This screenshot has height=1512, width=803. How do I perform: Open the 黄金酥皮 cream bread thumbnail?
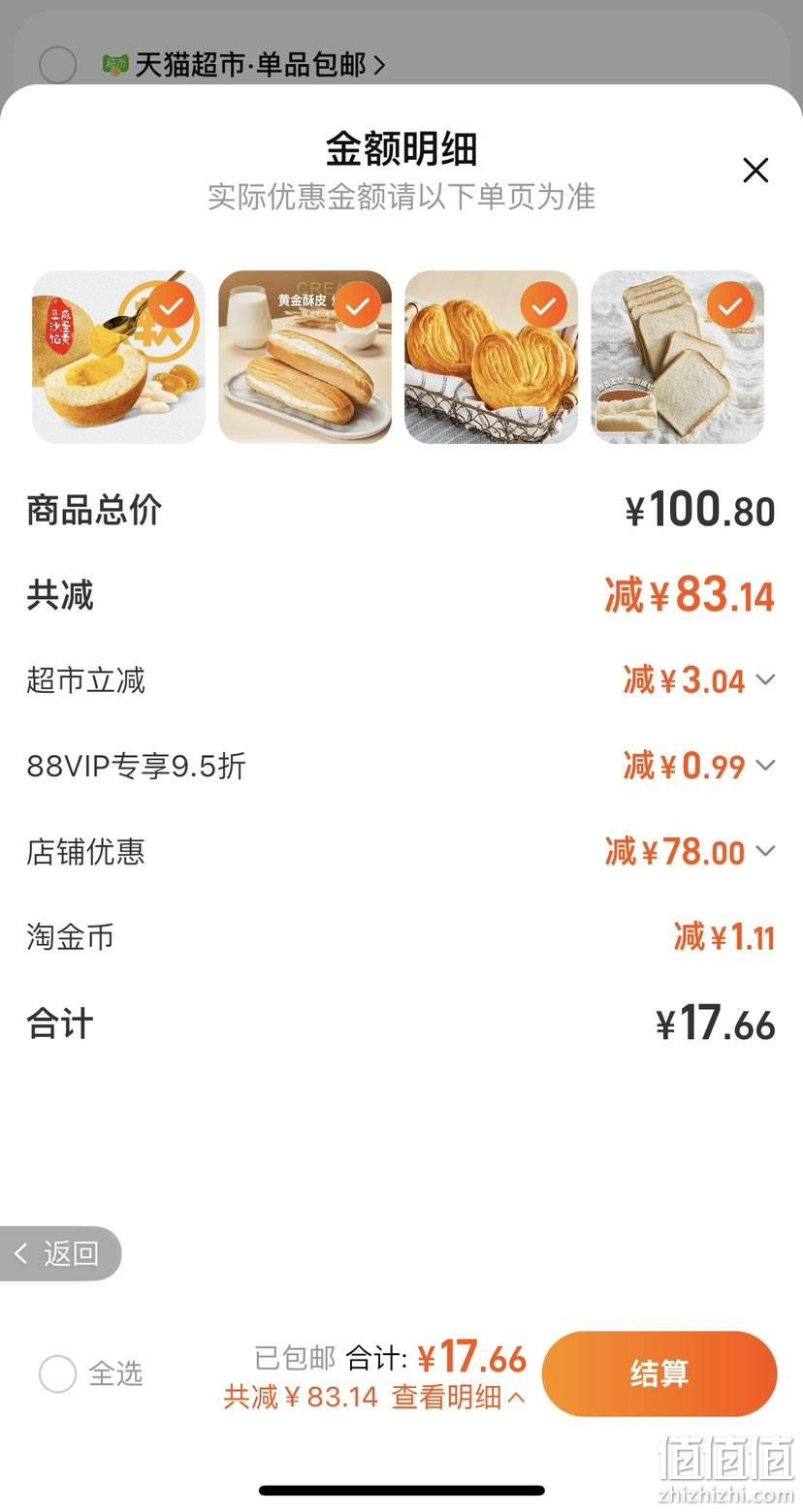305,357
